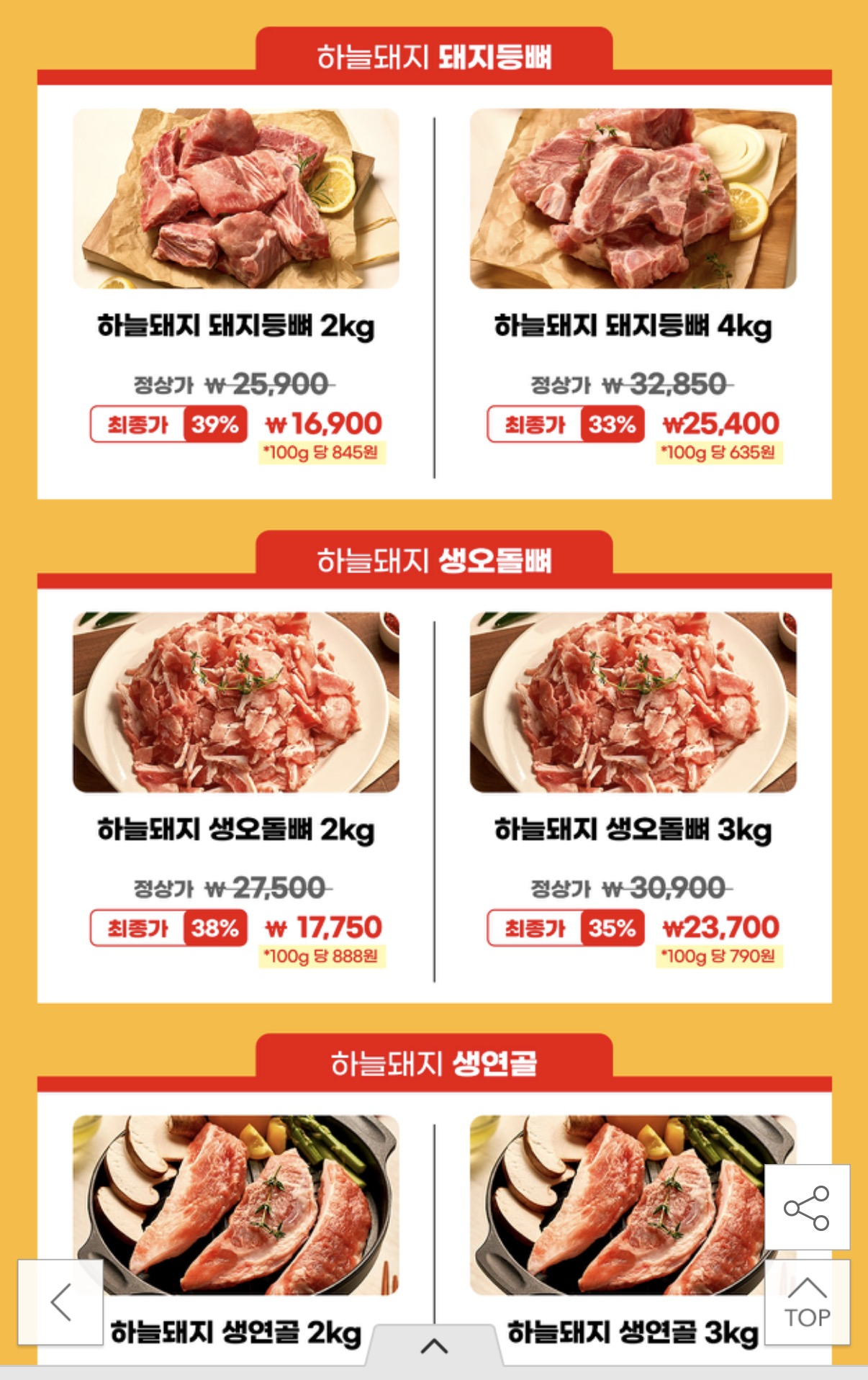Image resolution: width=868 pixels, height=1380 pixels.
Task: Jump back to the top with TOP
Action: (x=807, y=1302)
